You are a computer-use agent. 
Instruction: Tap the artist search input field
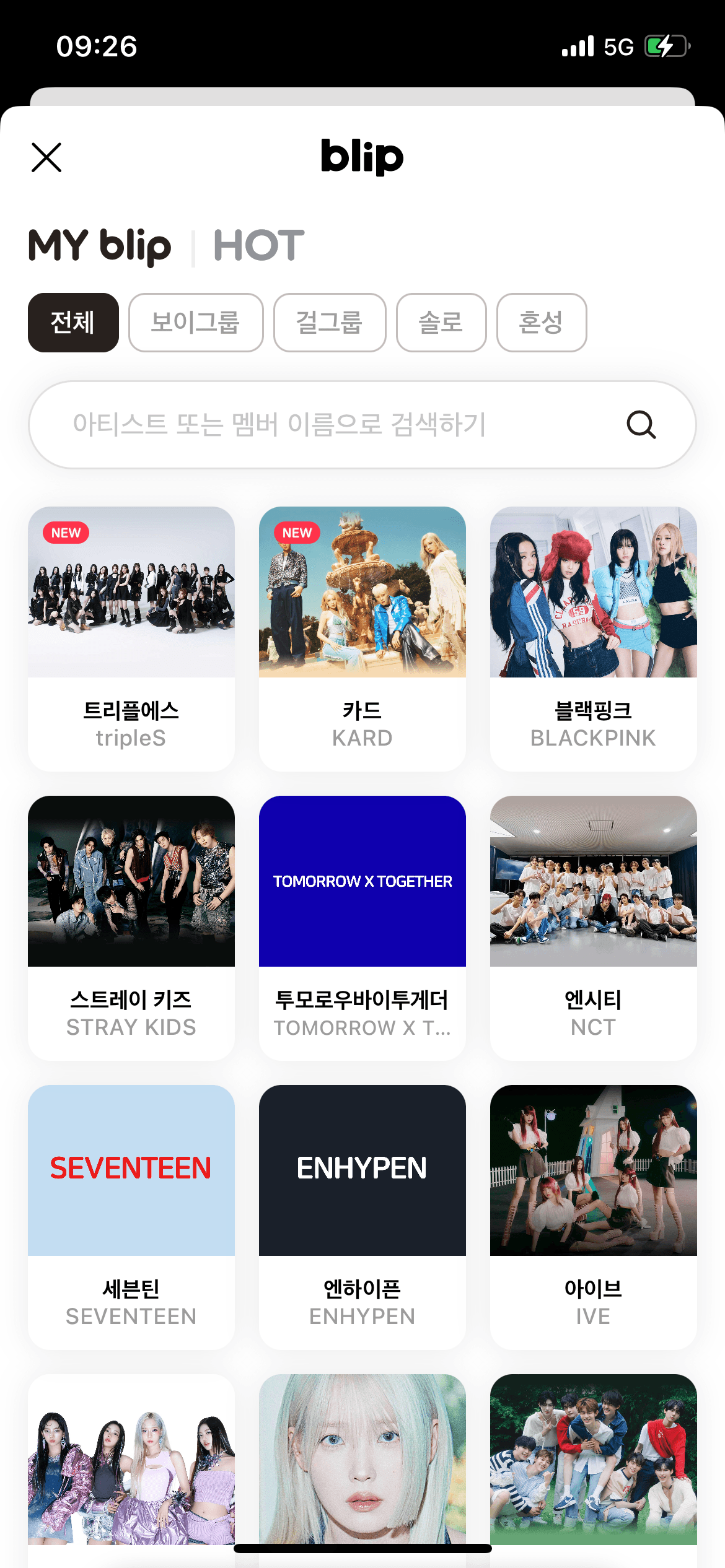coord(310,424)
